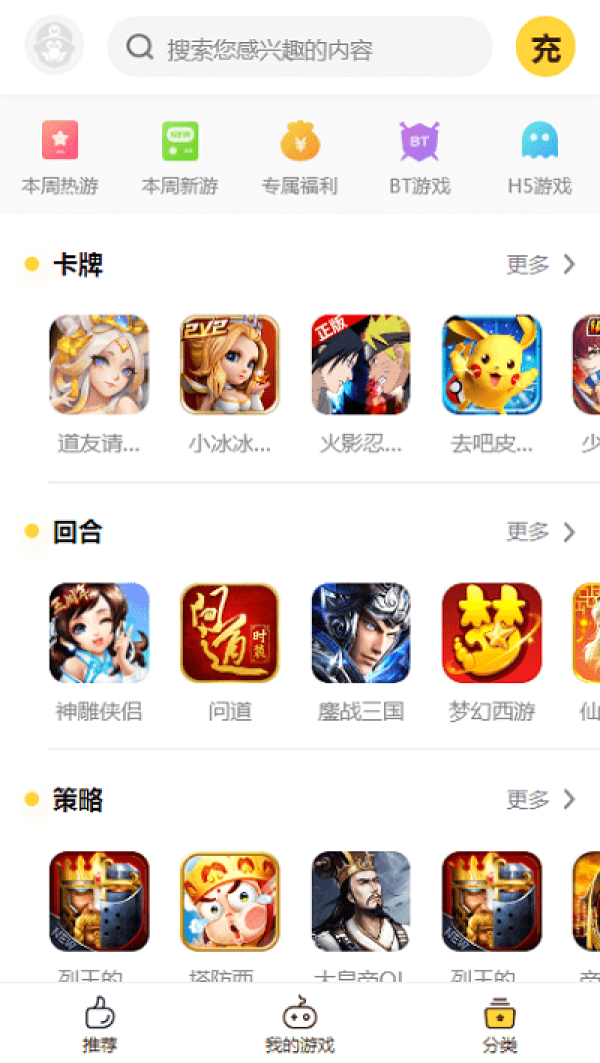Image resolution: width=600 pixels, height=1063 pixels.
Task: Open H5游戏 category
Action: pyautogui.click(x=540, y=157)
